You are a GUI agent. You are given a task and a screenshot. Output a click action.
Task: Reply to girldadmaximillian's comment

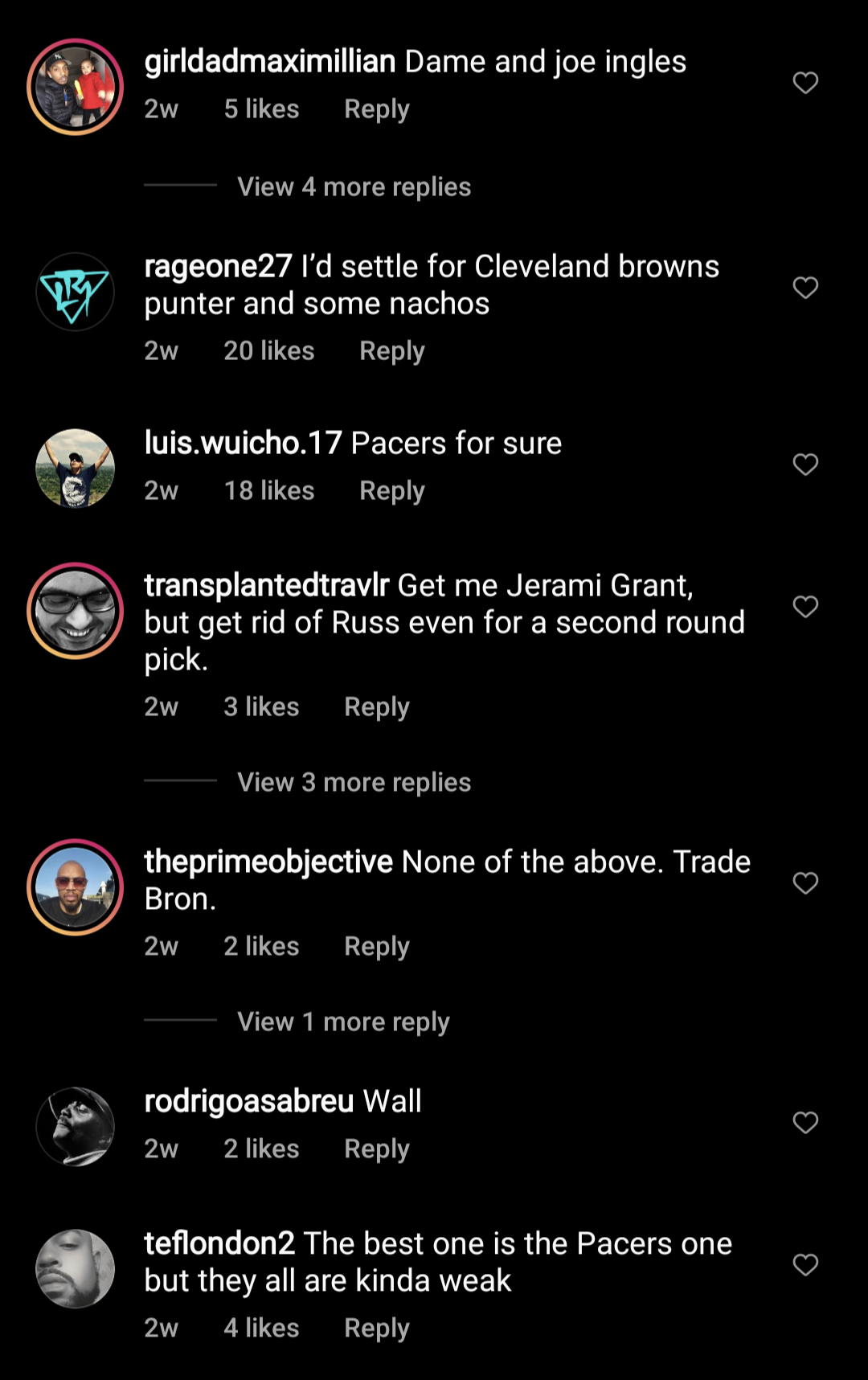[376, 109]
